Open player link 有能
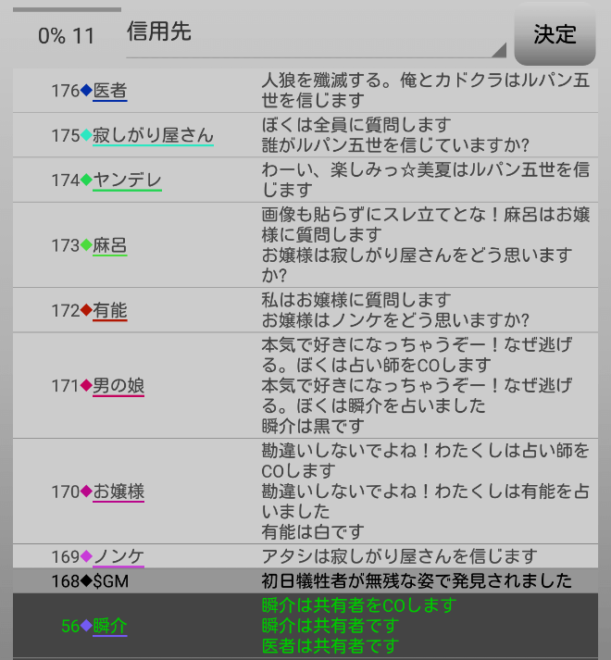Viewport: 611px width, 660px height. (110, 310)
